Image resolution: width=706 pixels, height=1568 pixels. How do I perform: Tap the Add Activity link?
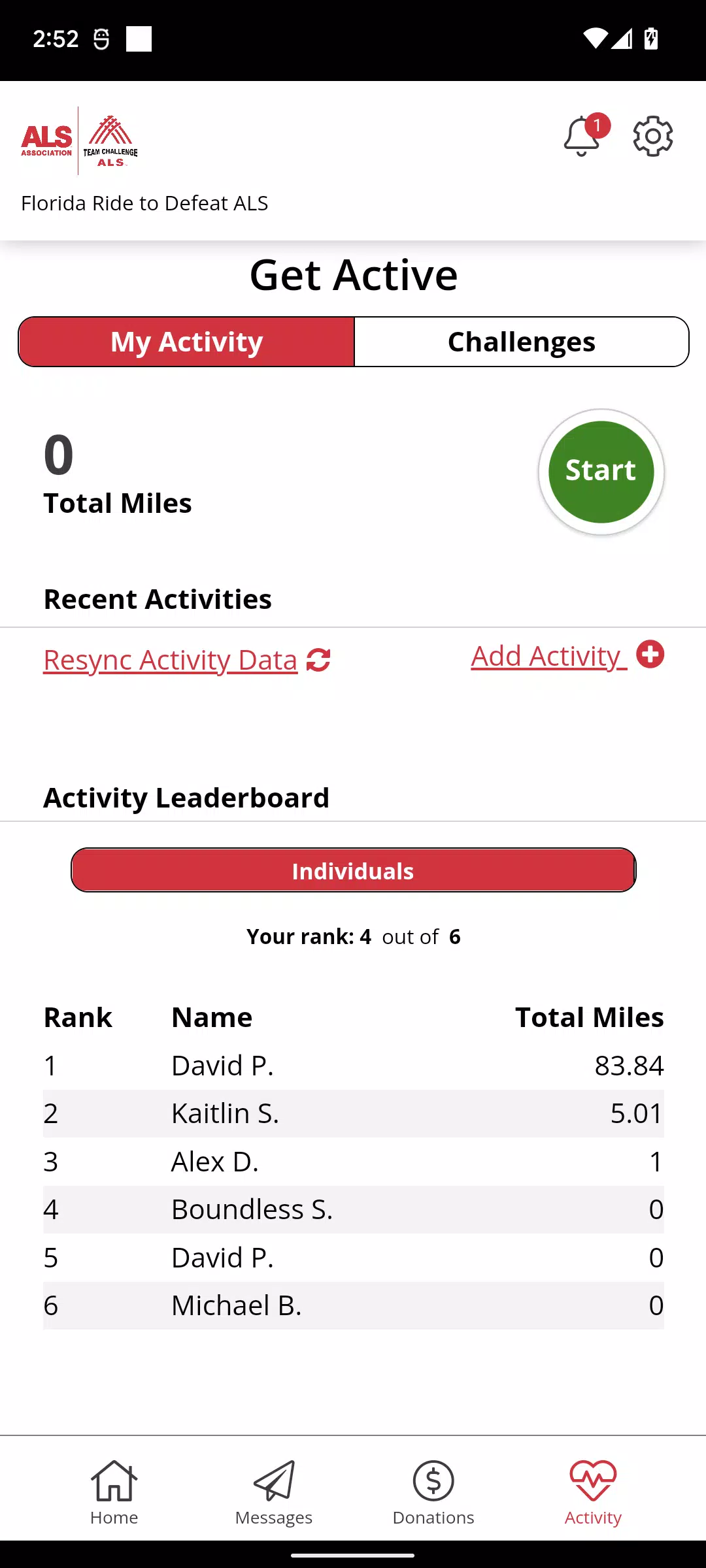point(567,655)
